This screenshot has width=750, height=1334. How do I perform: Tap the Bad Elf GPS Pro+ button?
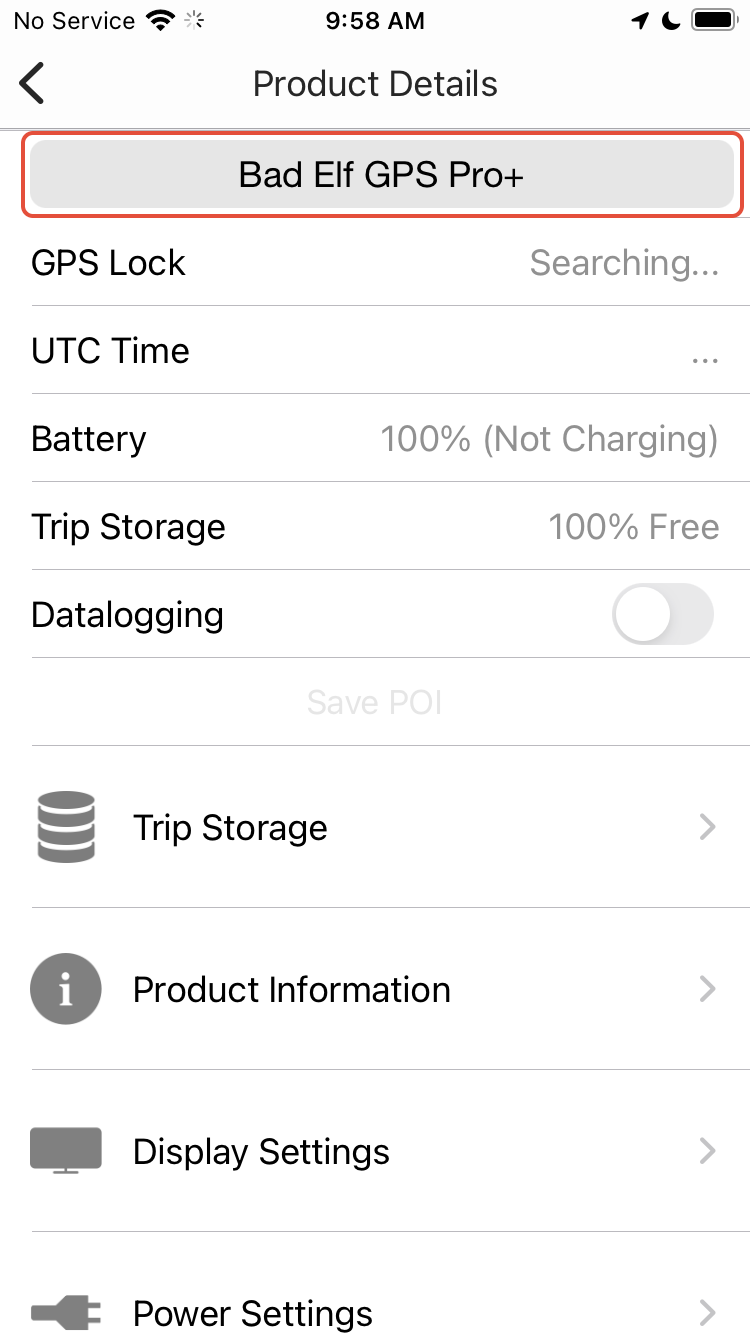(381, 175)
